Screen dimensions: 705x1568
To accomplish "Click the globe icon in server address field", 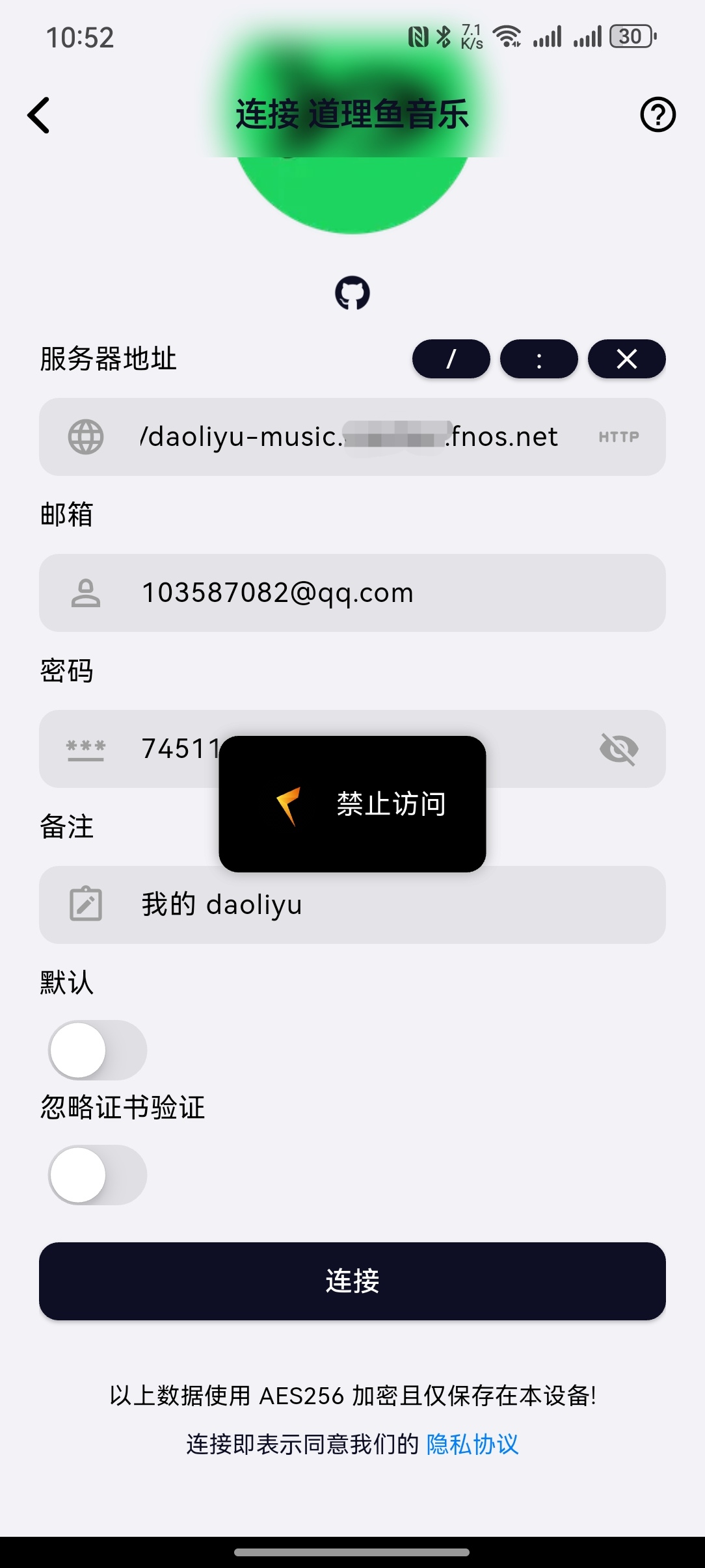I will (x=86, y=436).
